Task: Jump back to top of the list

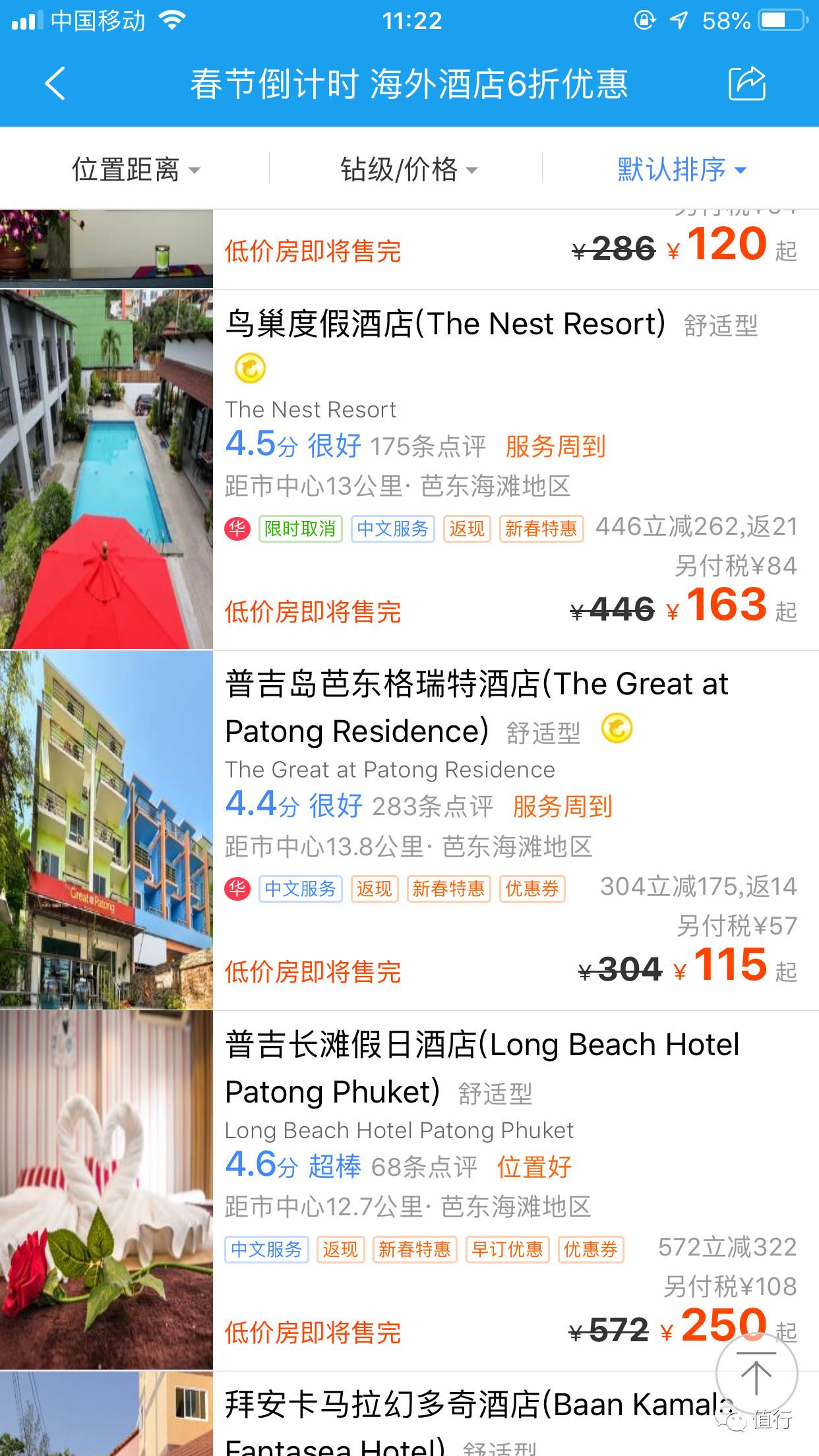Action: click(756, 1374)
